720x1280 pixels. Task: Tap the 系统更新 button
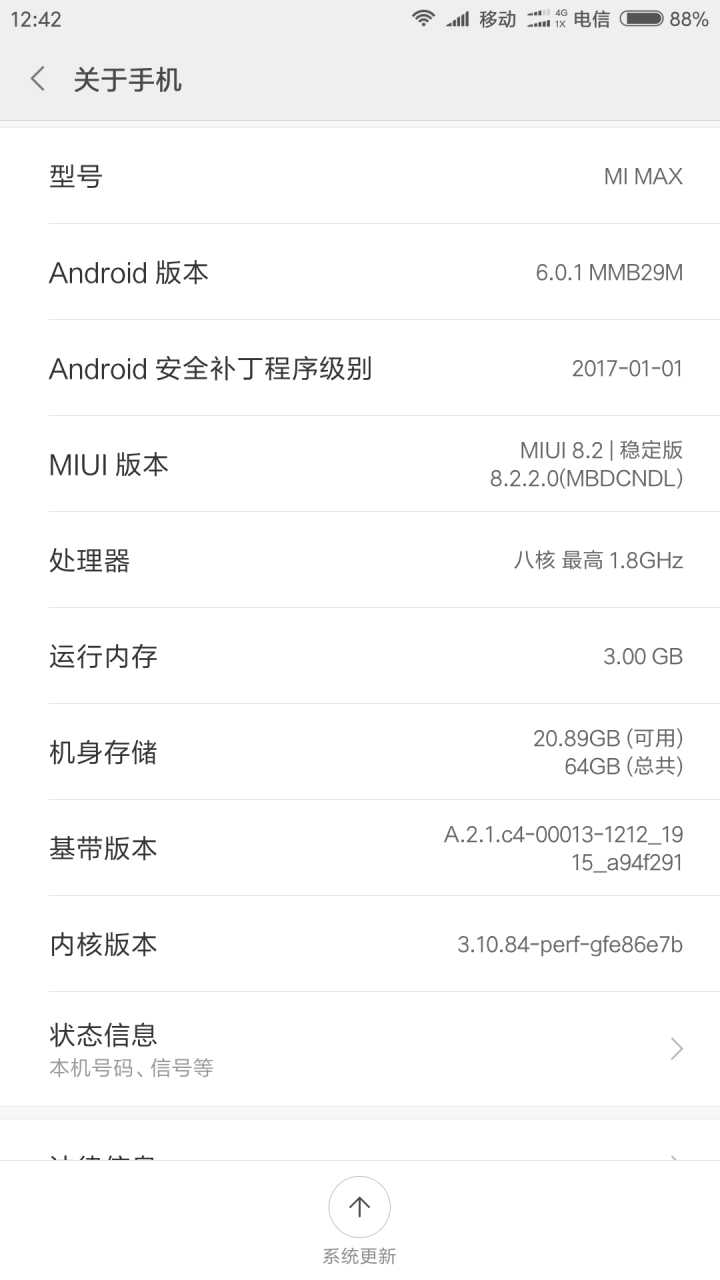point(359,1208)
